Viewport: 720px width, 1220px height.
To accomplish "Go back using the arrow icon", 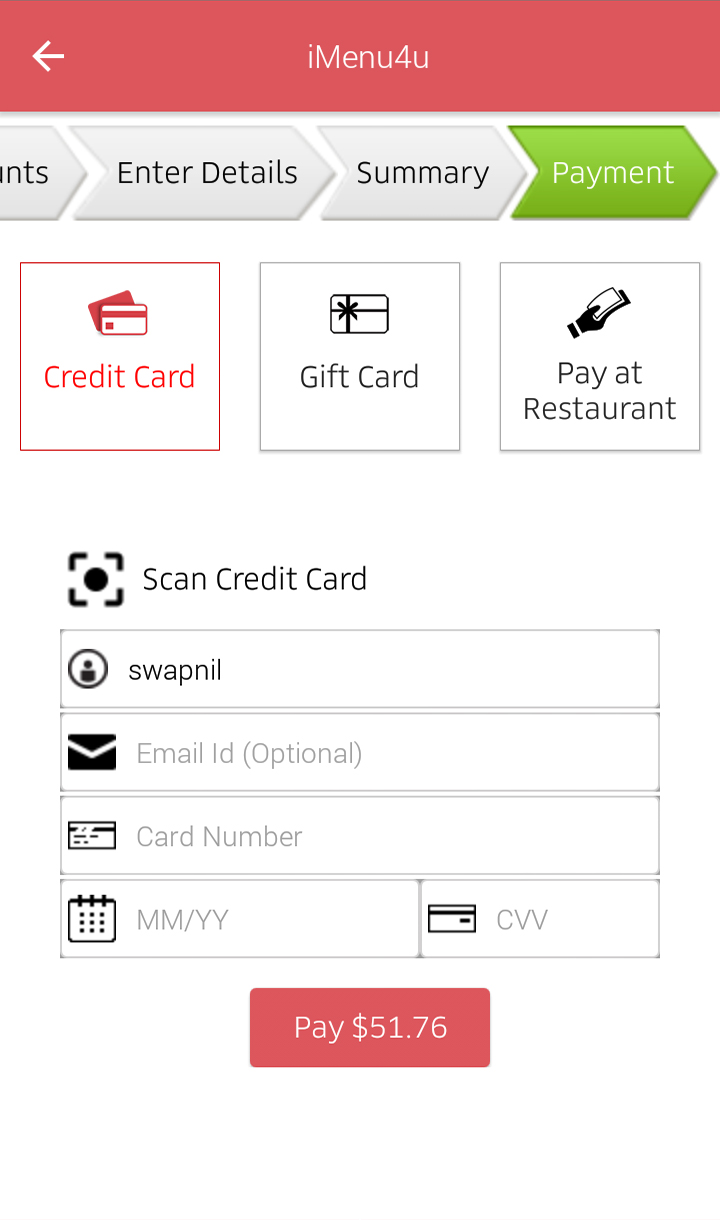I will (x=48, y=57).
